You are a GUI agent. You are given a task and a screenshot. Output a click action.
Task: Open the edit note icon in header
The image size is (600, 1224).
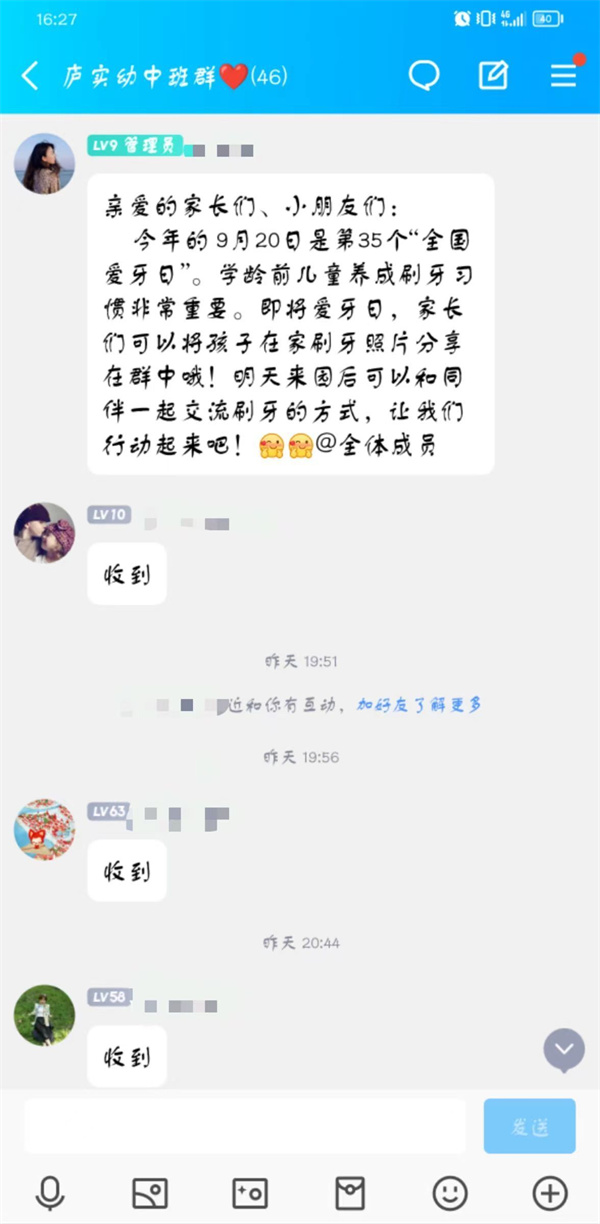coord(493,76)
